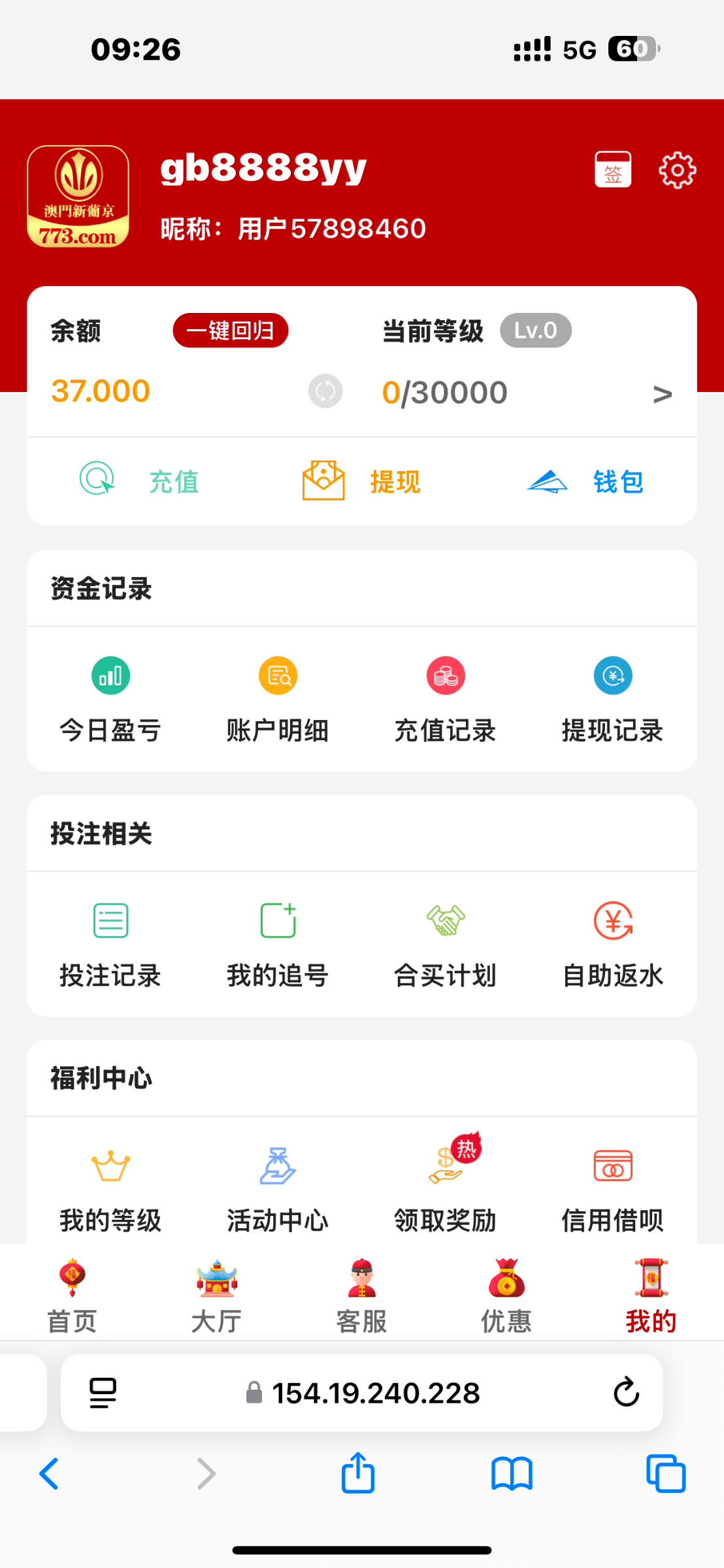
Task: Open the settings gear icon
Action: [677, 171]
